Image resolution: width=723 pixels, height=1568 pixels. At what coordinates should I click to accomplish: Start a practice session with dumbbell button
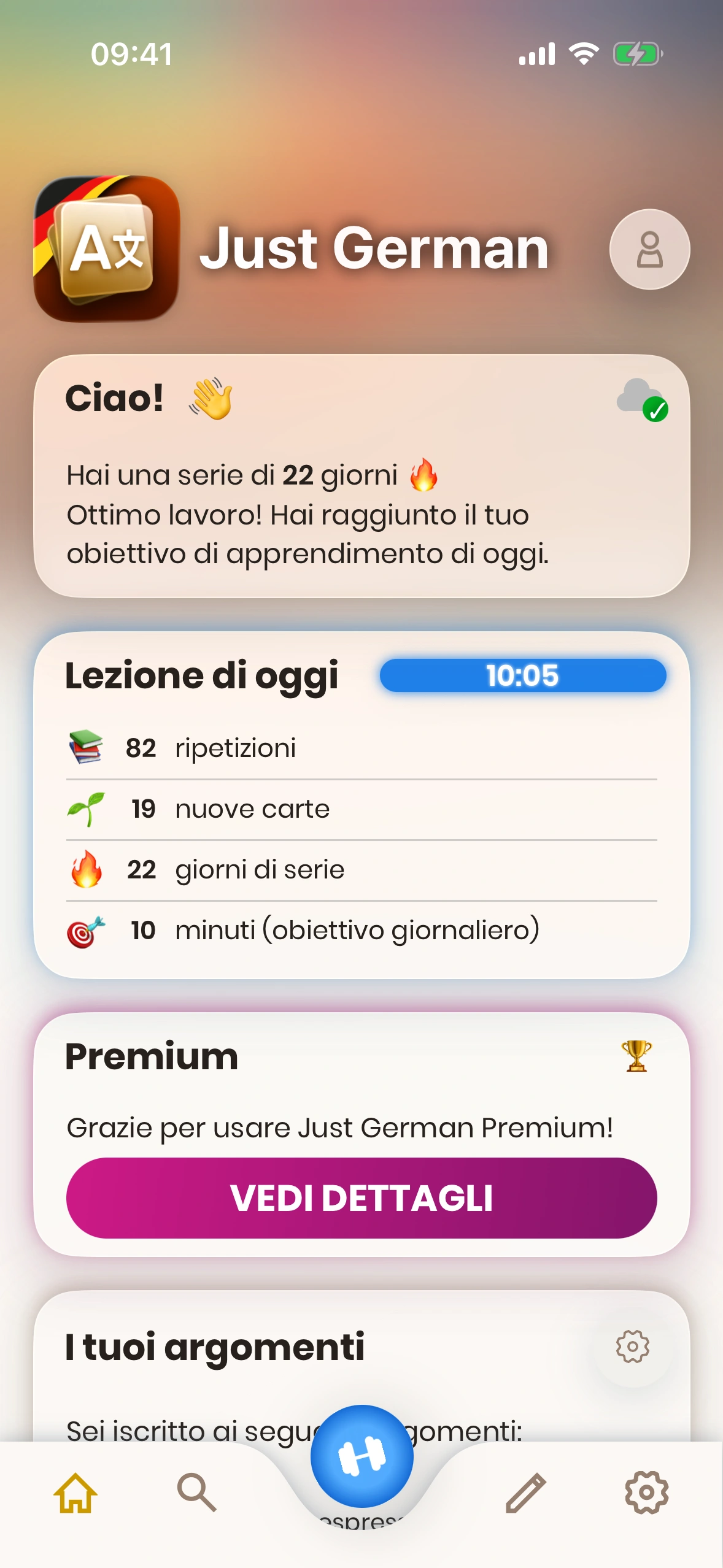tap(361, 1455)
